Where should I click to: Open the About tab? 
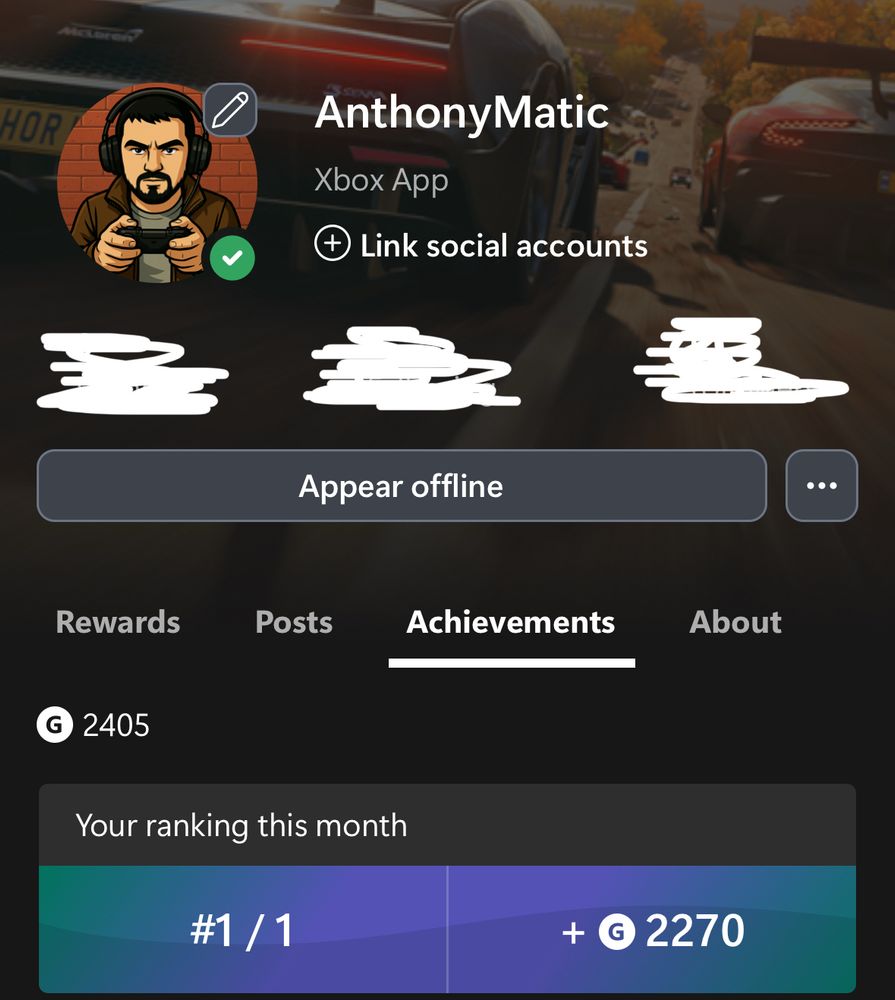735,622
